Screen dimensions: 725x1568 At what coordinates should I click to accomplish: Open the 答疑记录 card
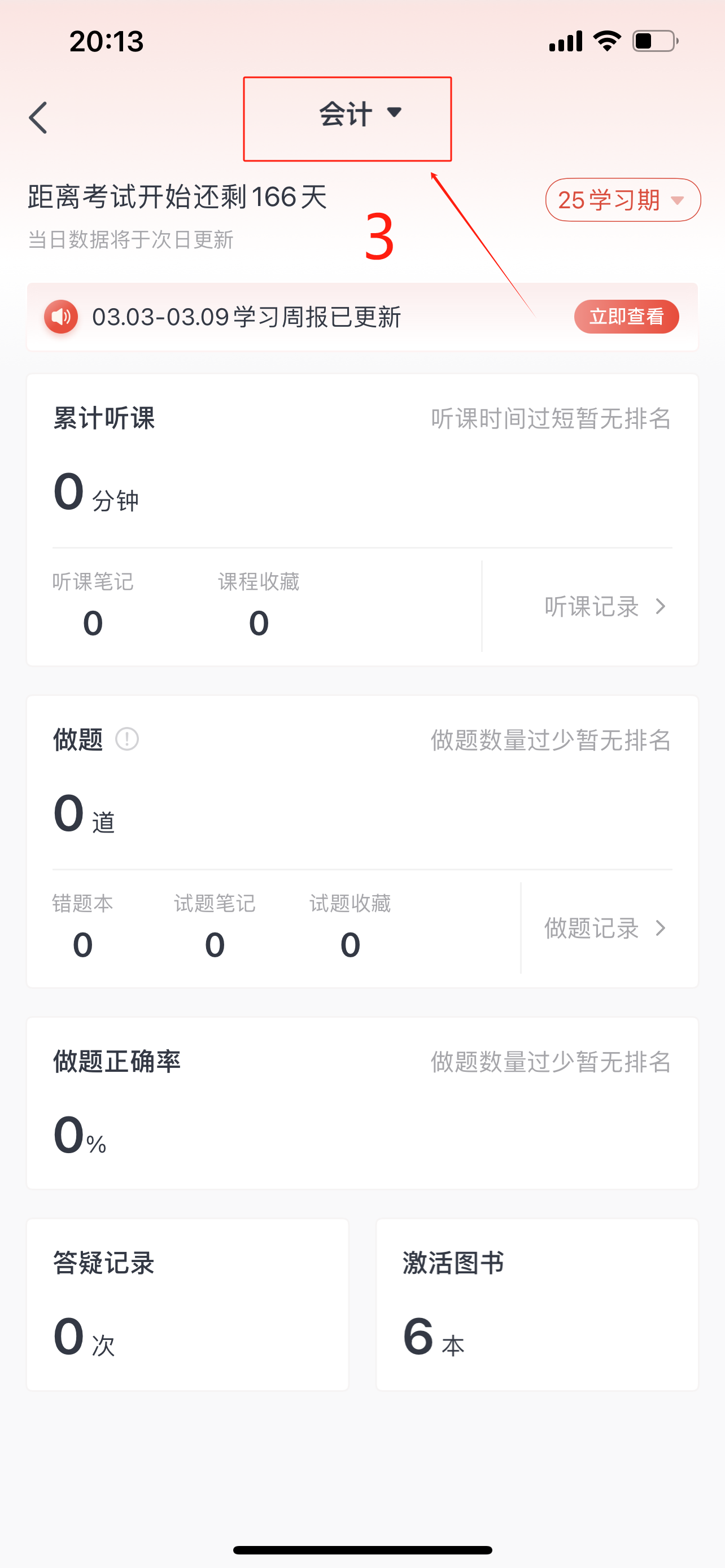(187, 1304)
